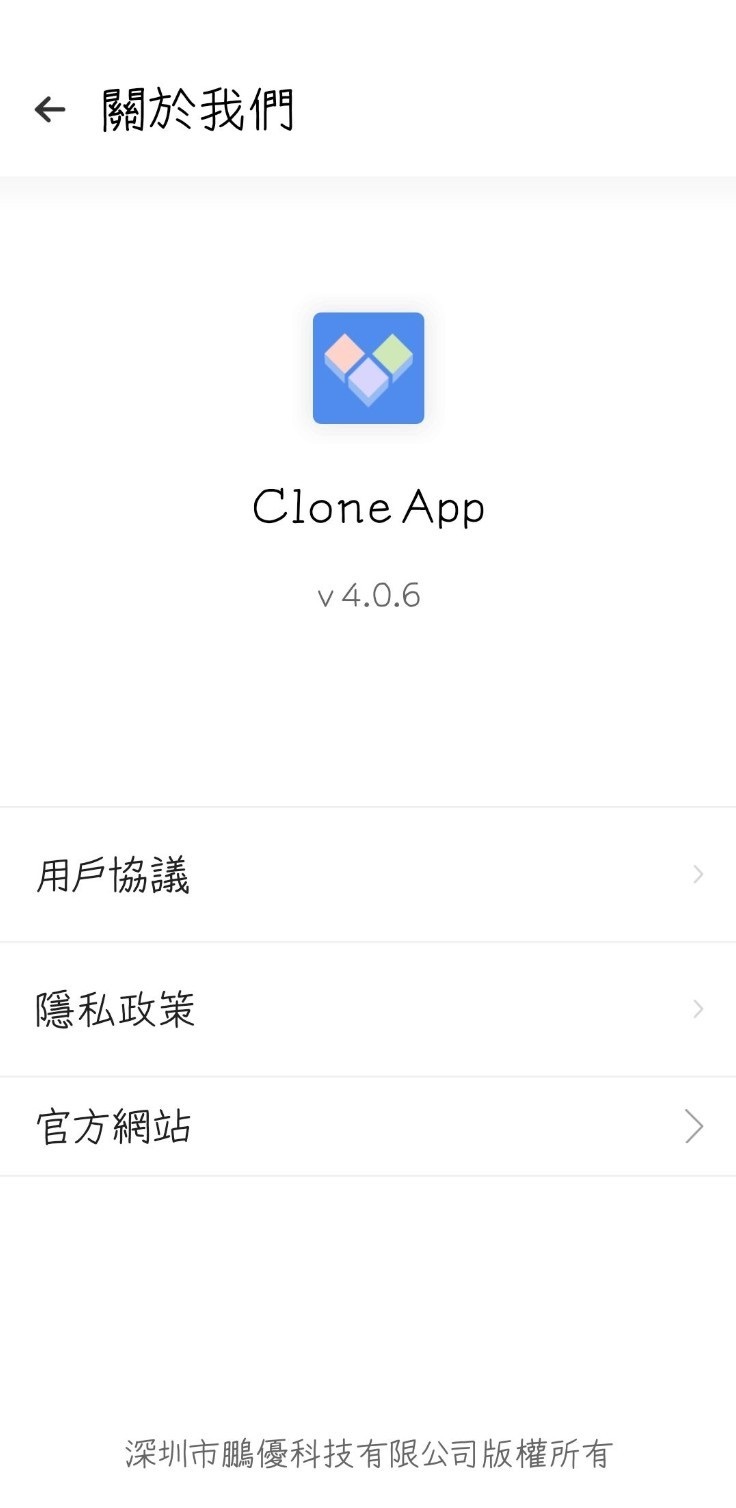
Task: Open 官方網站 row
Action: pos(368,1127)
